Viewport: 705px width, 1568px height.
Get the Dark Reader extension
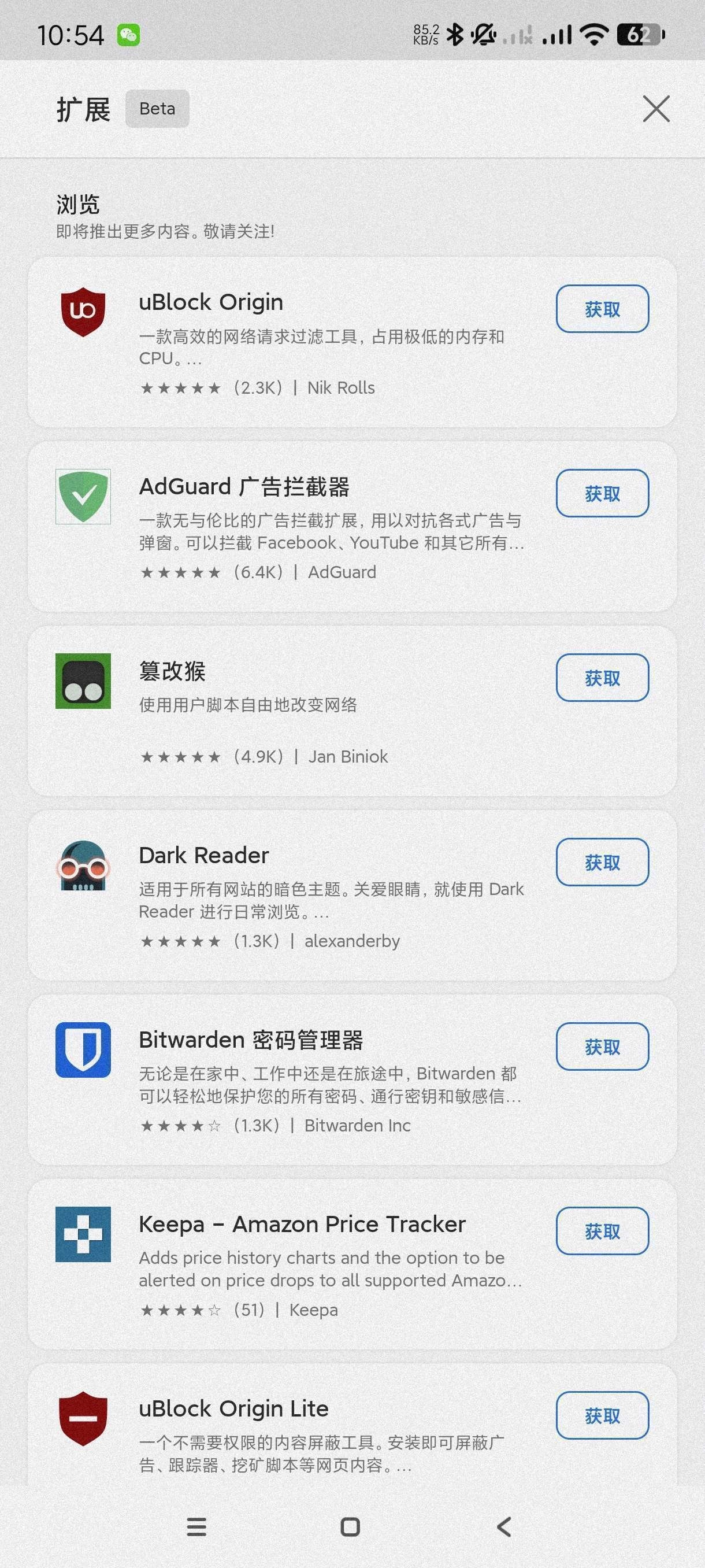pyautogui.click(x=602, y=862)
